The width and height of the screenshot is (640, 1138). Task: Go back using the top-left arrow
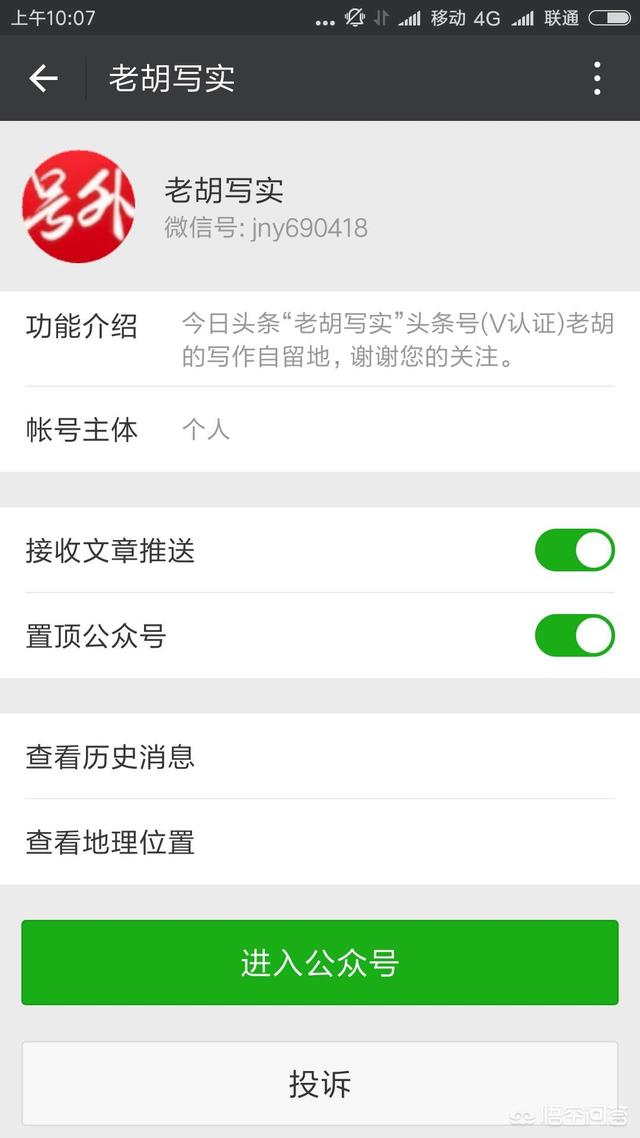coord(43,78)
